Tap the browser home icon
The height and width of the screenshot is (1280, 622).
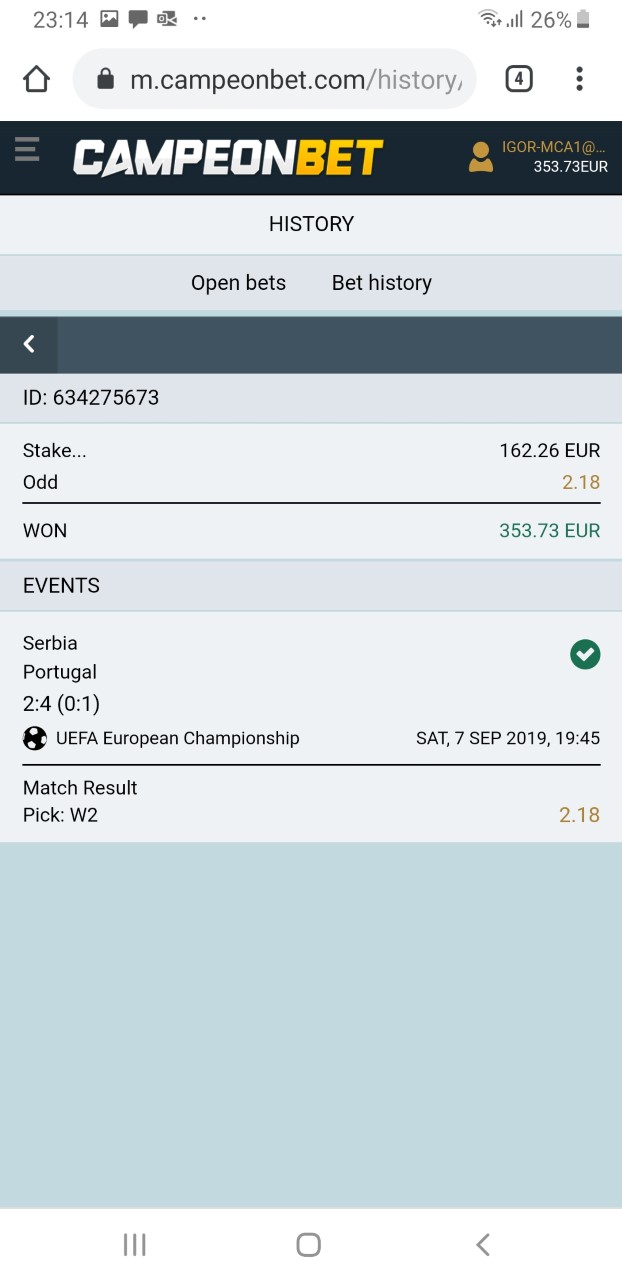tap(36, 79)
